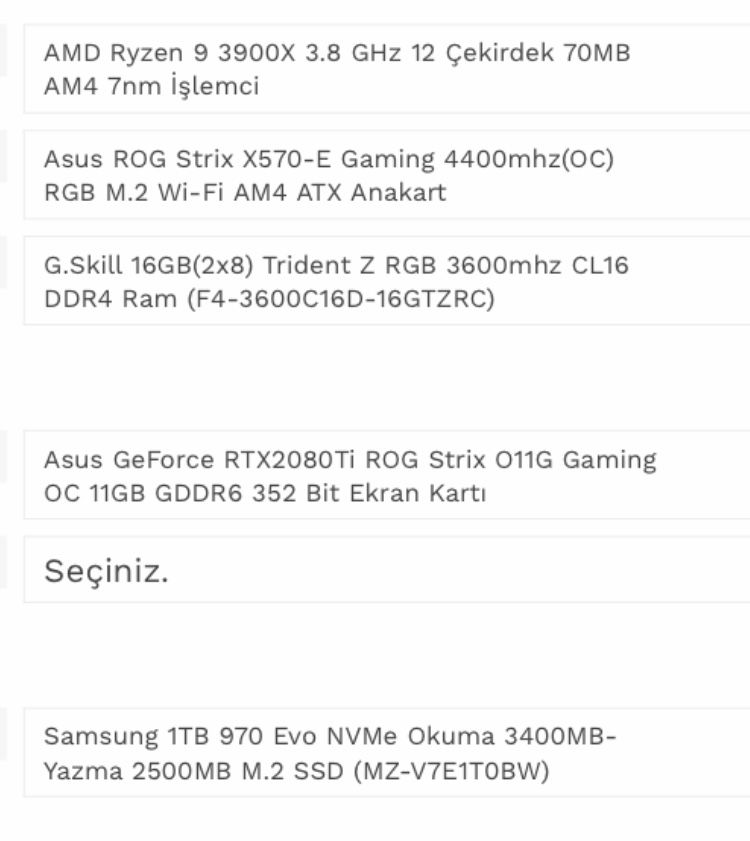Change the Asus ROG Strix X570-E motherboard selection
This screenshot has height=841, width=750.
tap(386, 175)
